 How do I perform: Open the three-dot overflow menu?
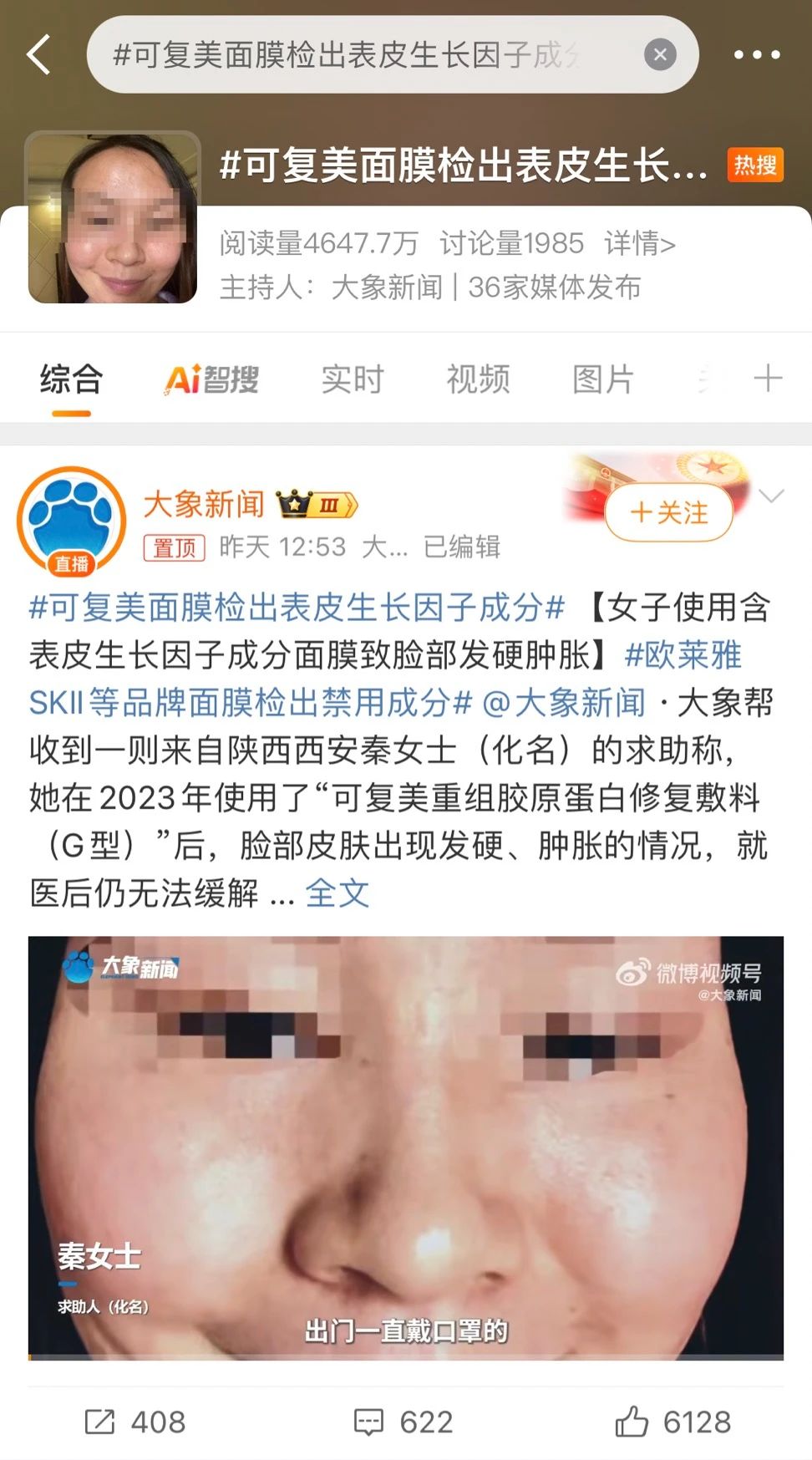[x=756, y=55]
